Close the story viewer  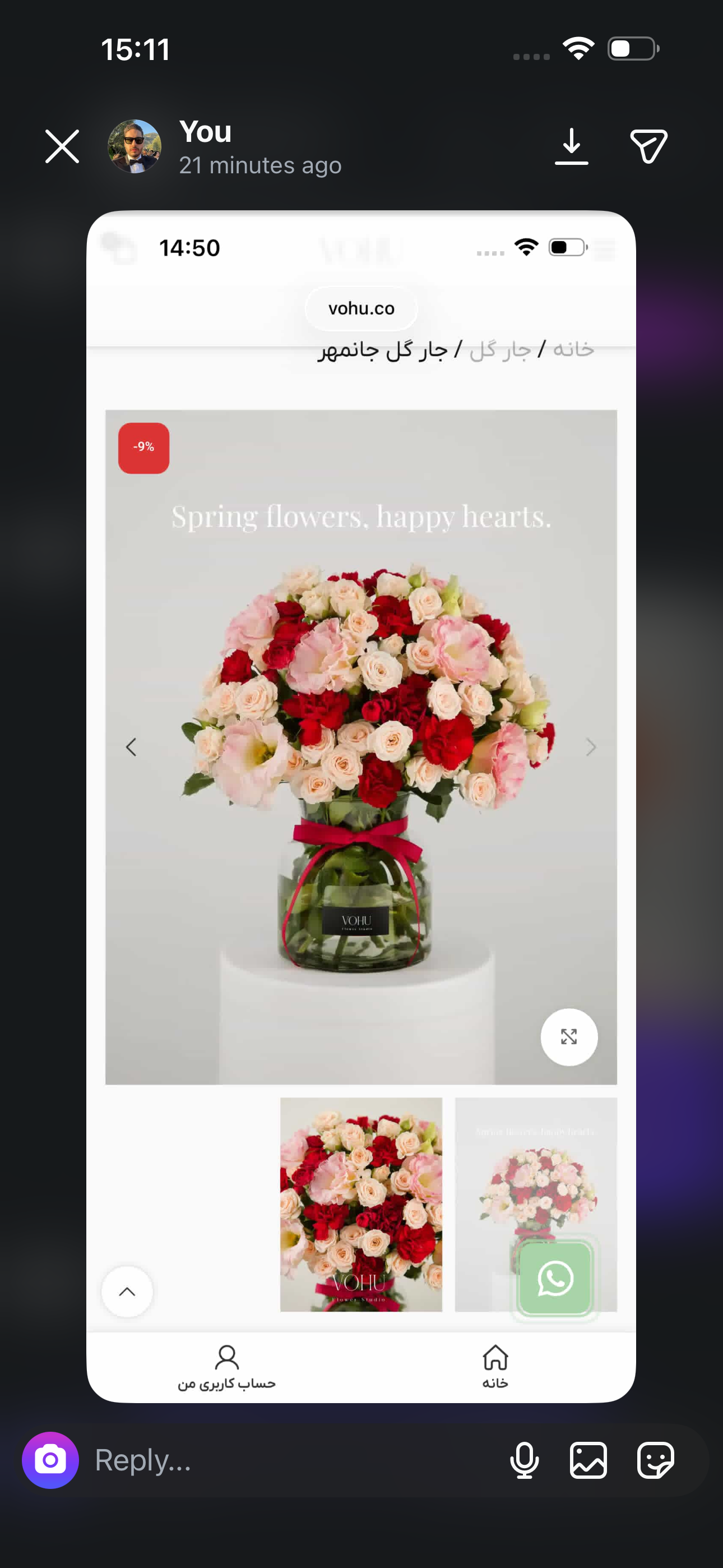[62, 147]
